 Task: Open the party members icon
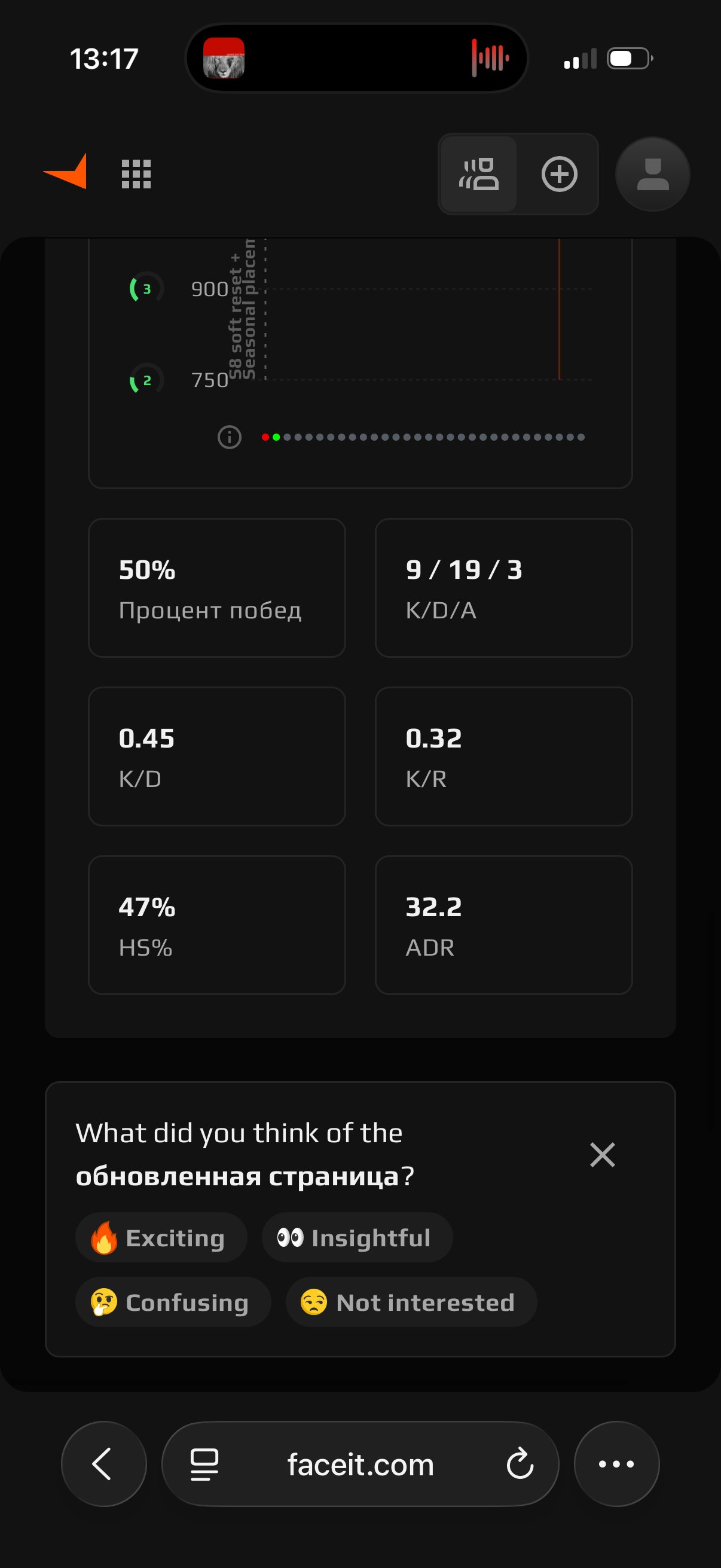pos(479,174)
